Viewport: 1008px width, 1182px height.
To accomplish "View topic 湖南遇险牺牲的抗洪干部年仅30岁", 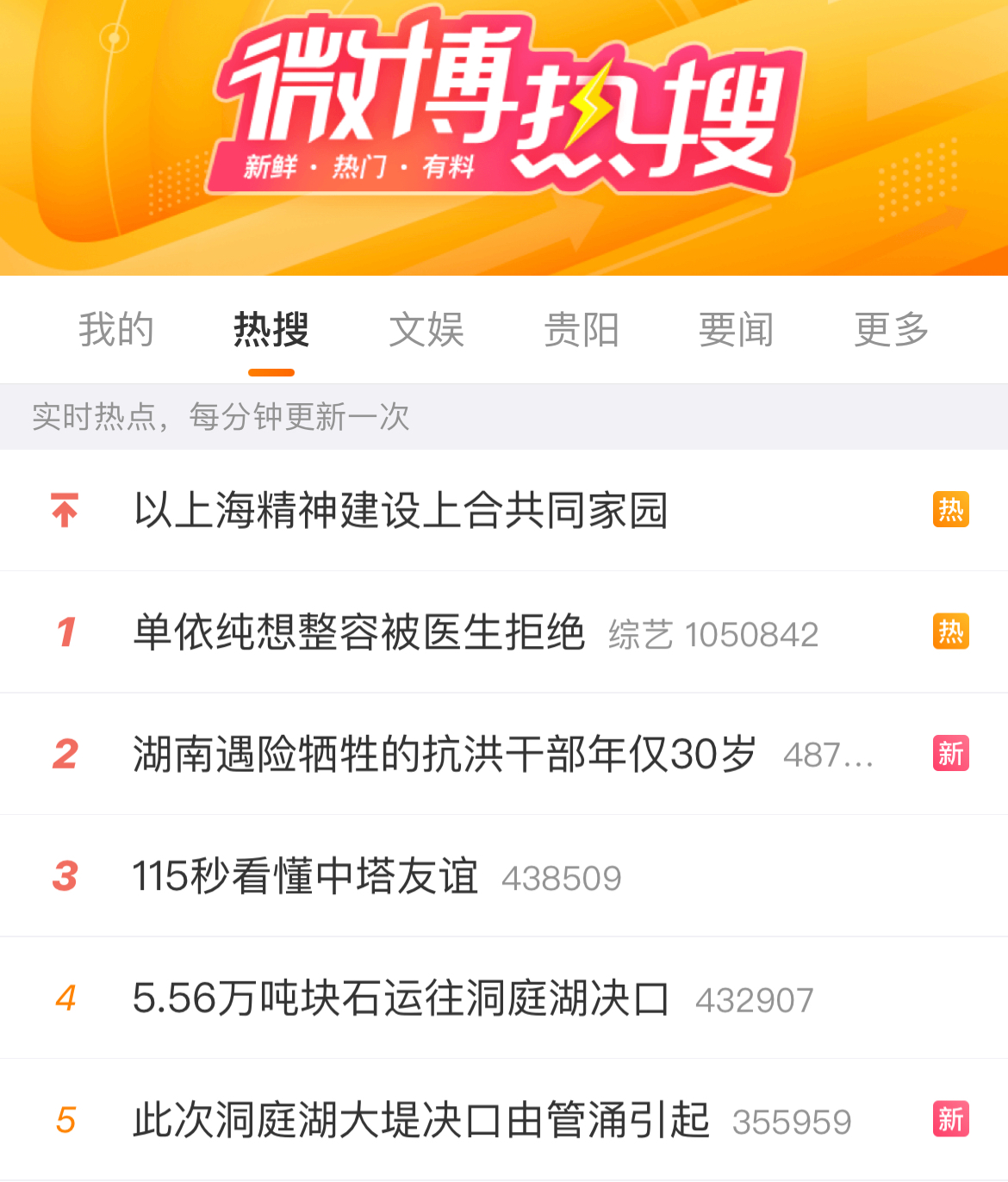I will (x=445, y=755).
